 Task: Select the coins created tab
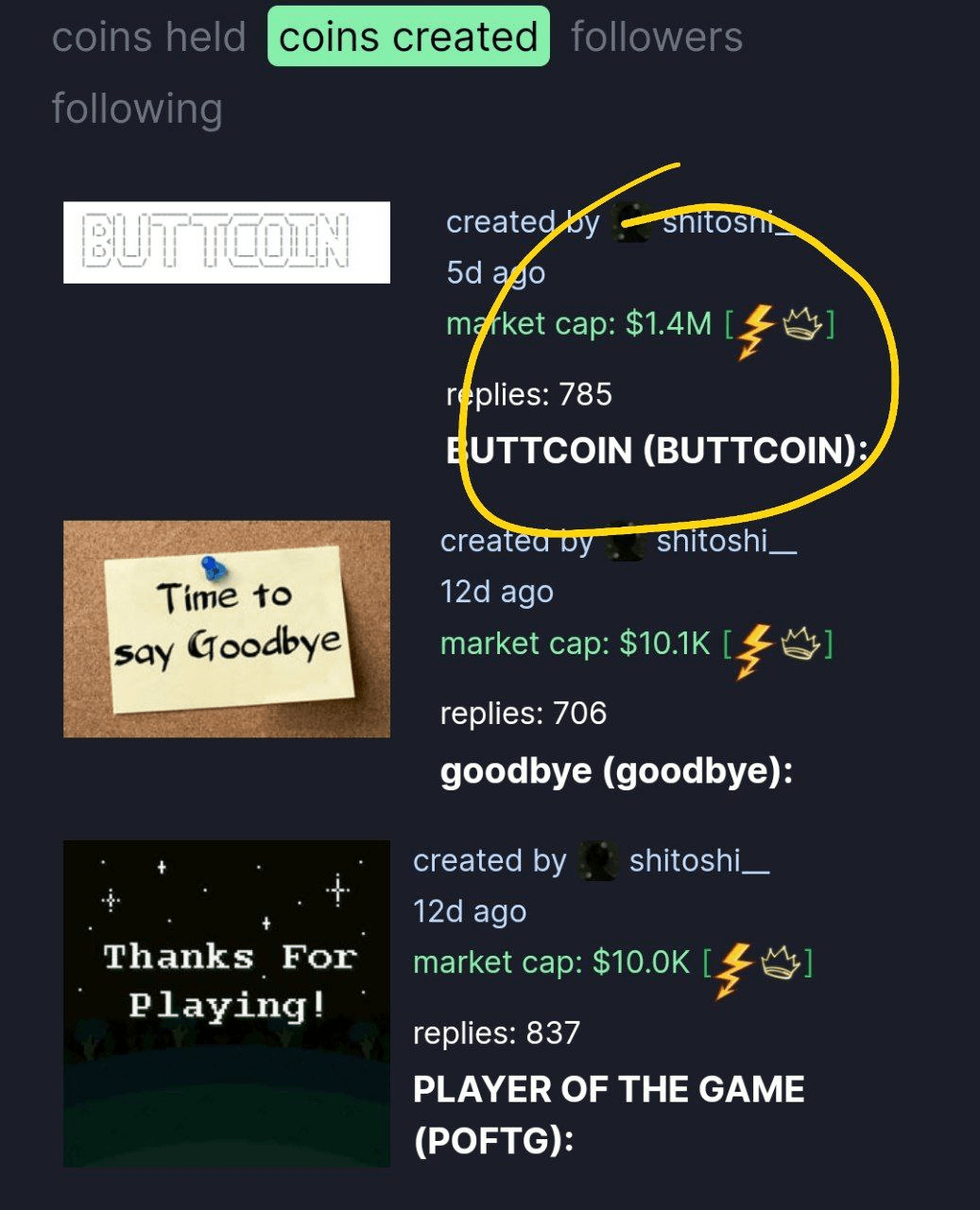(408, 38)
